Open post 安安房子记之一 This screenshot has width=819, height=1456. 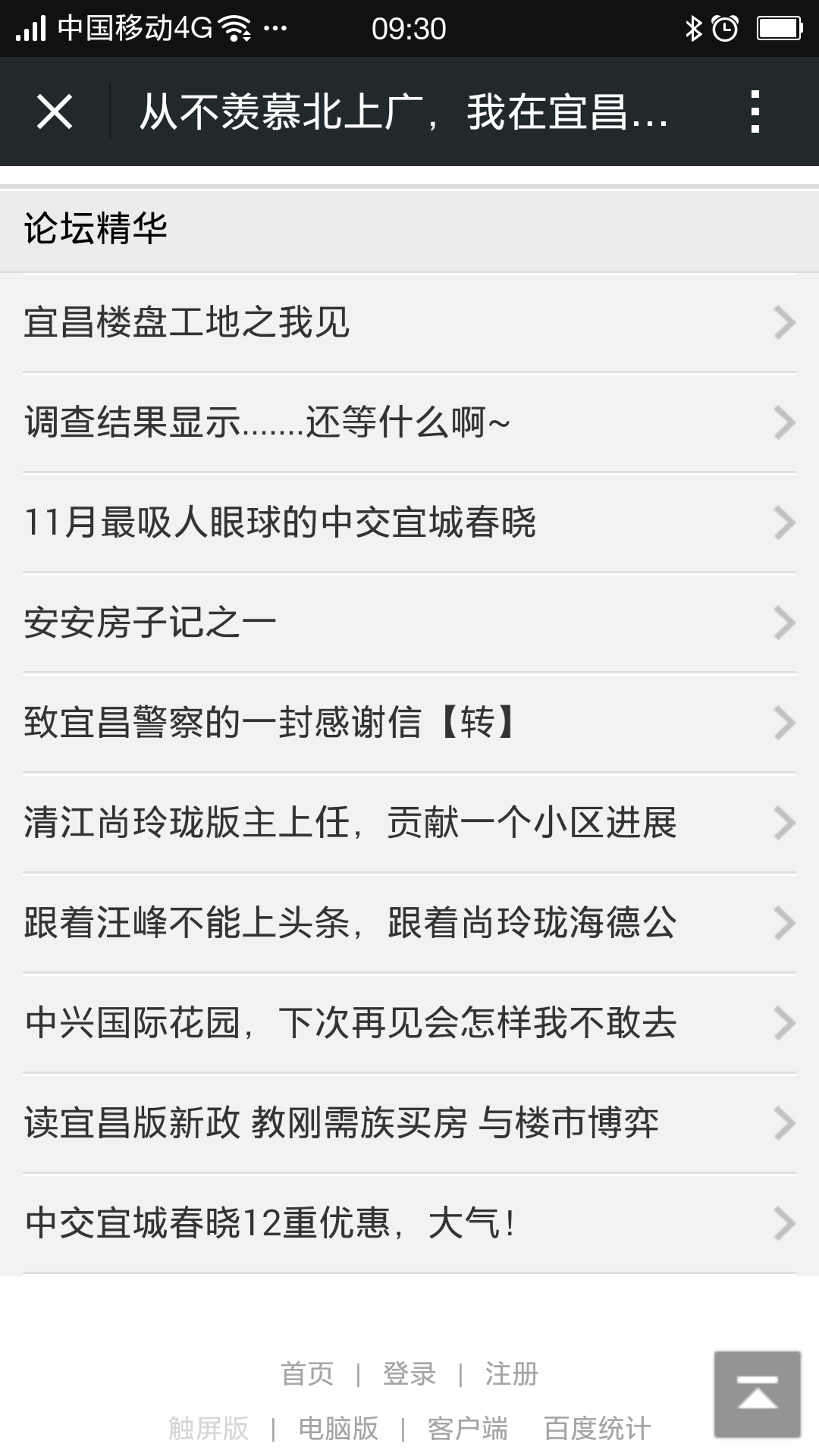pos(409,623)
